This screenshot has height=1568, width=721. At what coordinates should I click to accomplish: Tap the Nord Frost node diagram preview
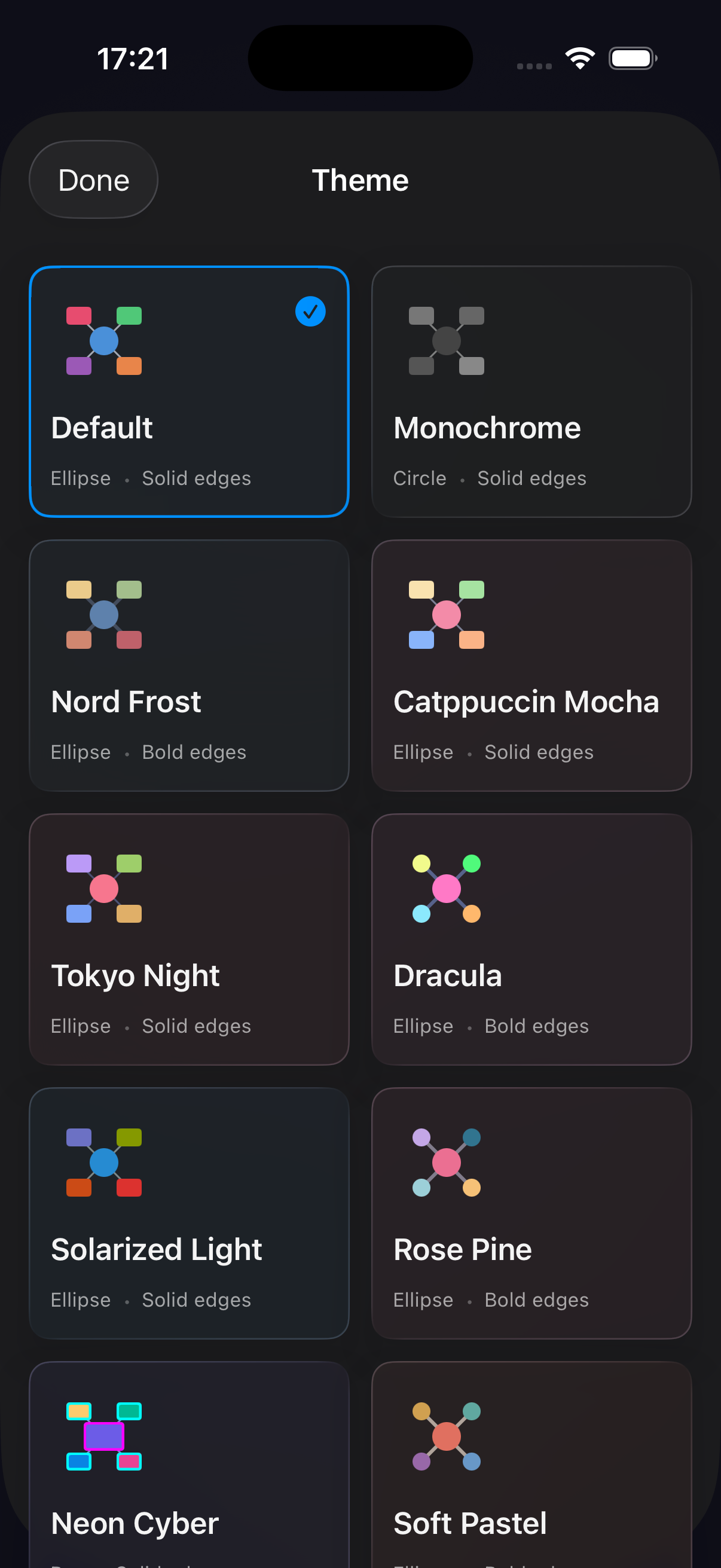click(x=103, y=614)
